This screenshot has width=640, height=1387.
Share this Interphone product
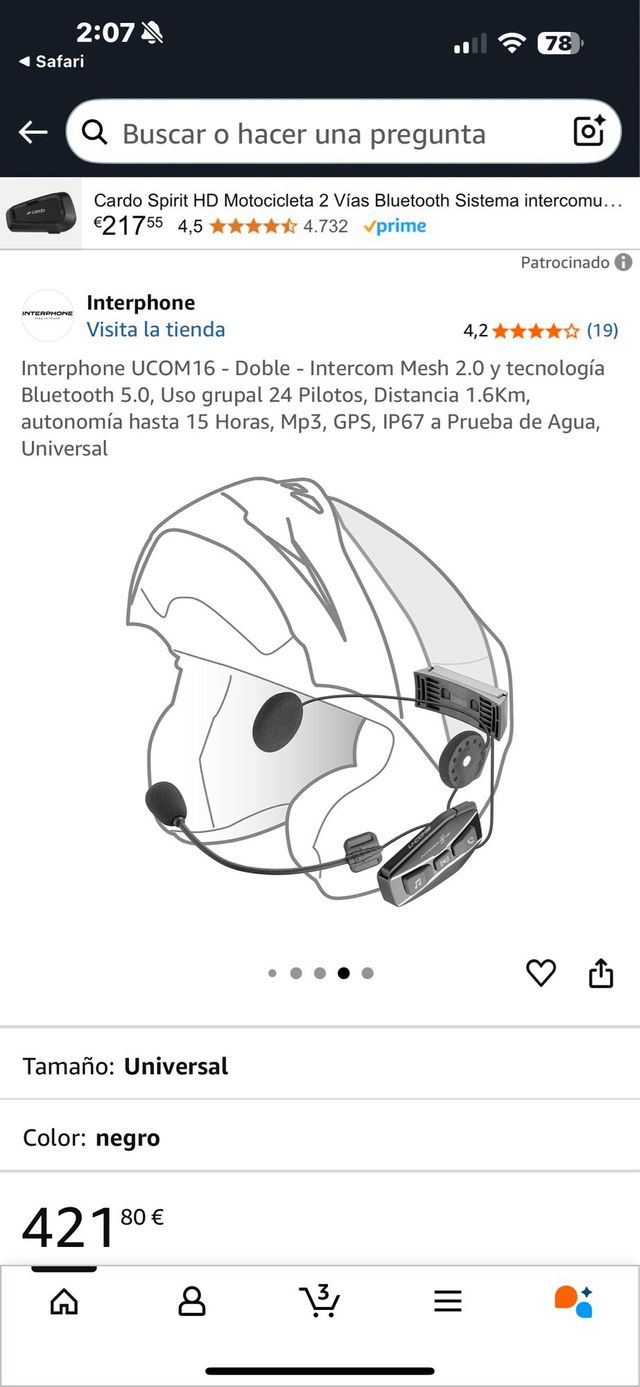pos(600,972)
